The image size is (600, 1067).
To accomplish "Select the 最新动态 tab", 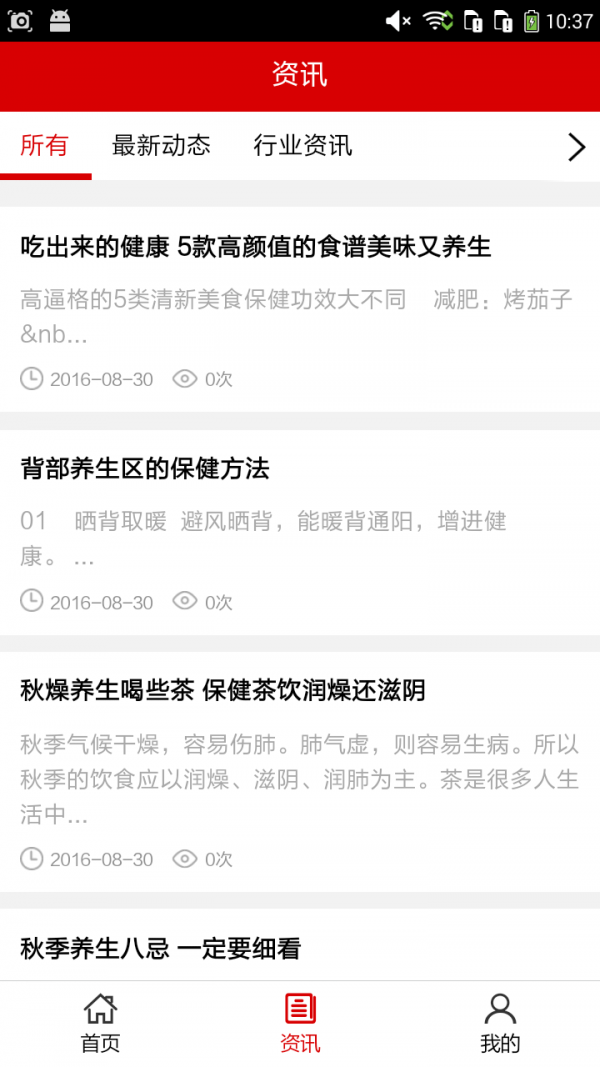I will 161,146.
